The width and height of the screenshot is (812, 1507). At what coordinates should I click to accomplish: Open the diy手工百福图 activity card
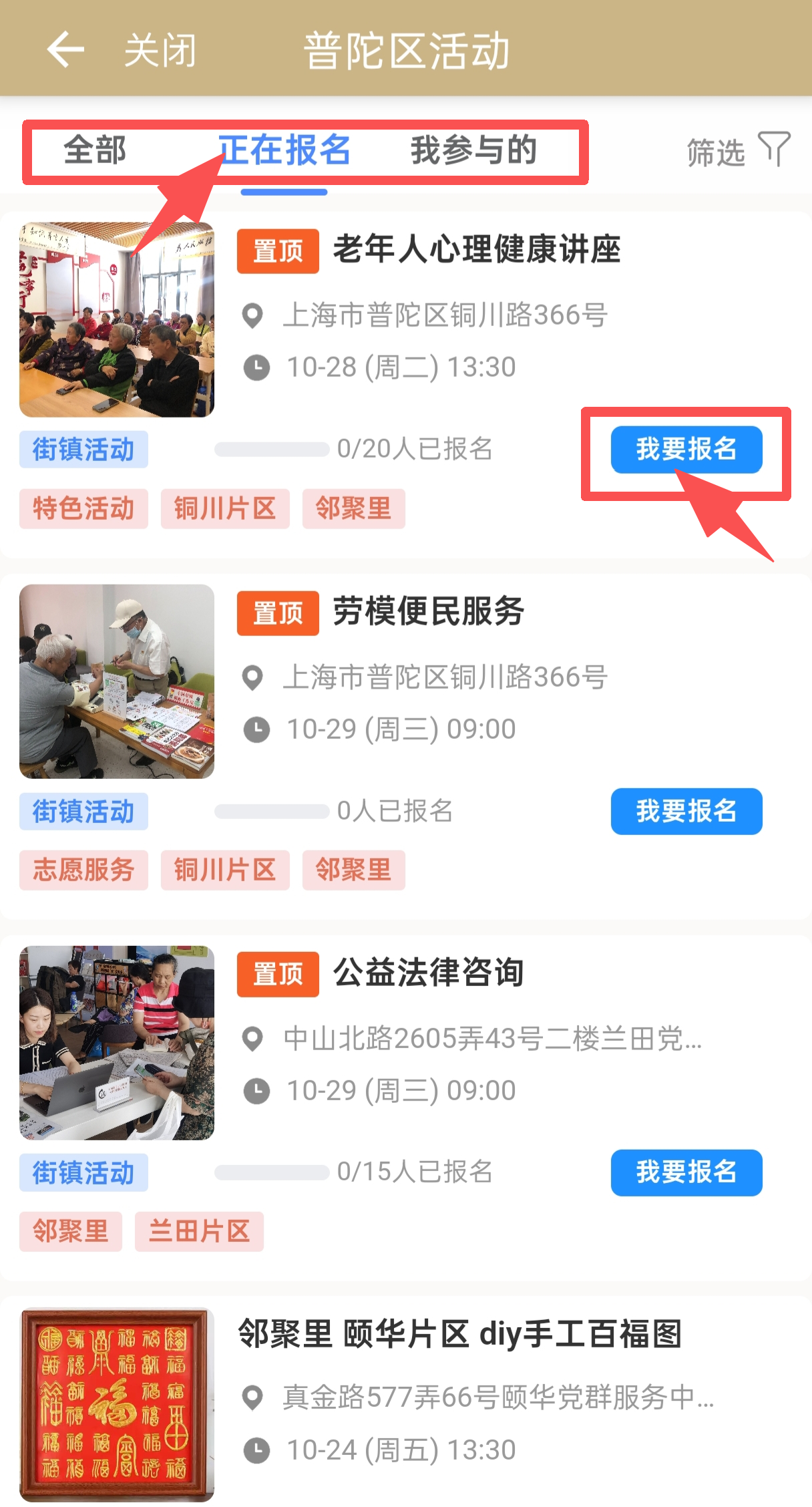(459, 1335)
